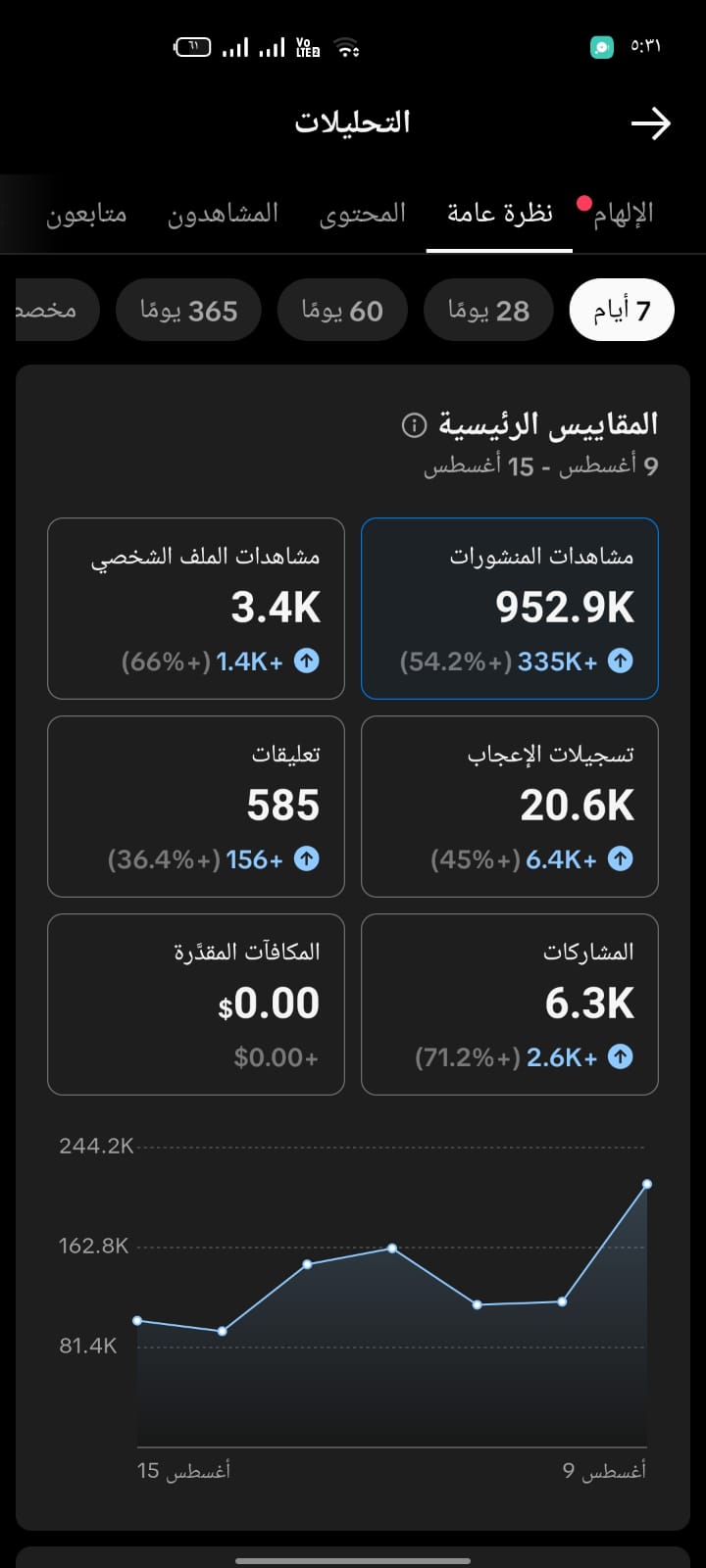Open the المشاركات metric card
The width and height of the screenshot is (706, 1568).
510,1004
